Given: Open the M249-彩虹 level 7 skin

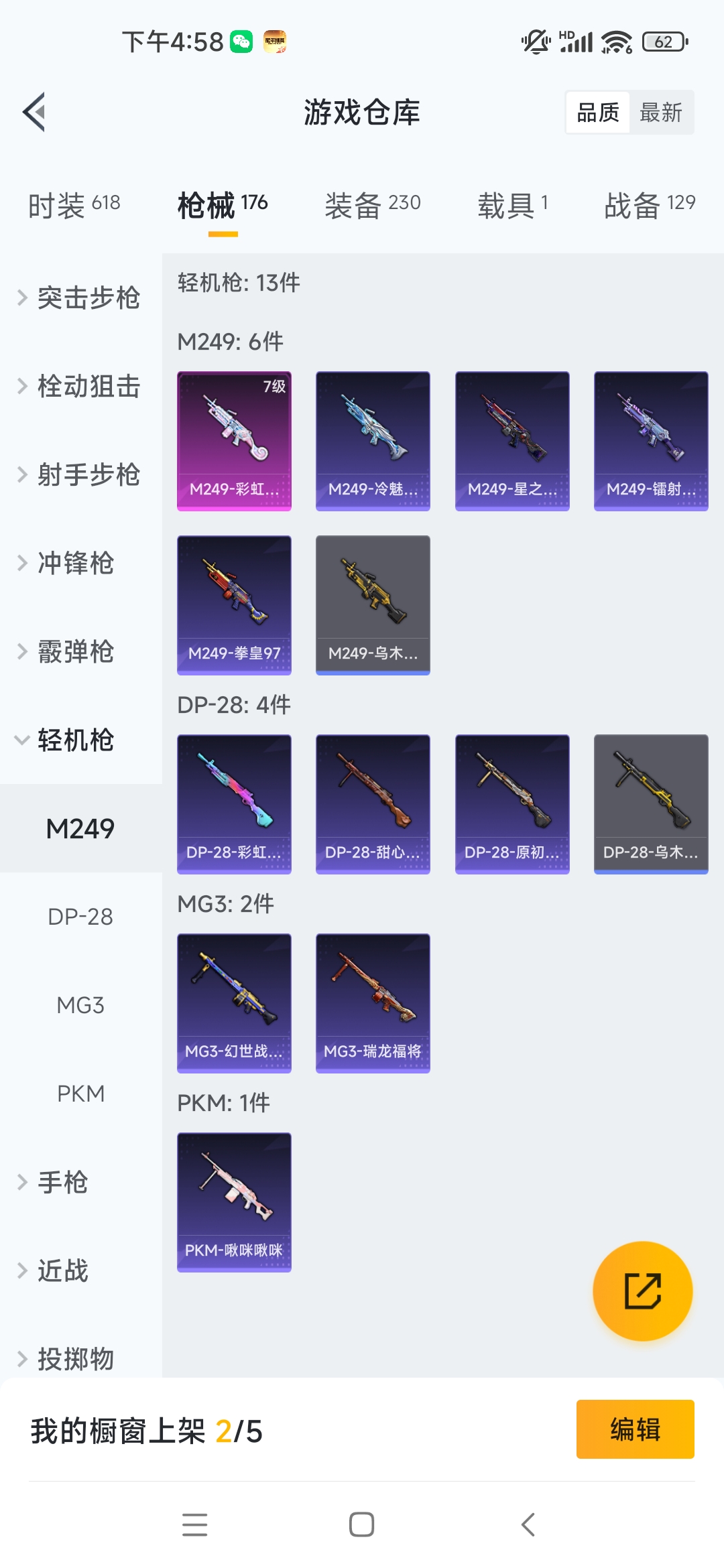Looking at the screenshot, I should (234, 441).
